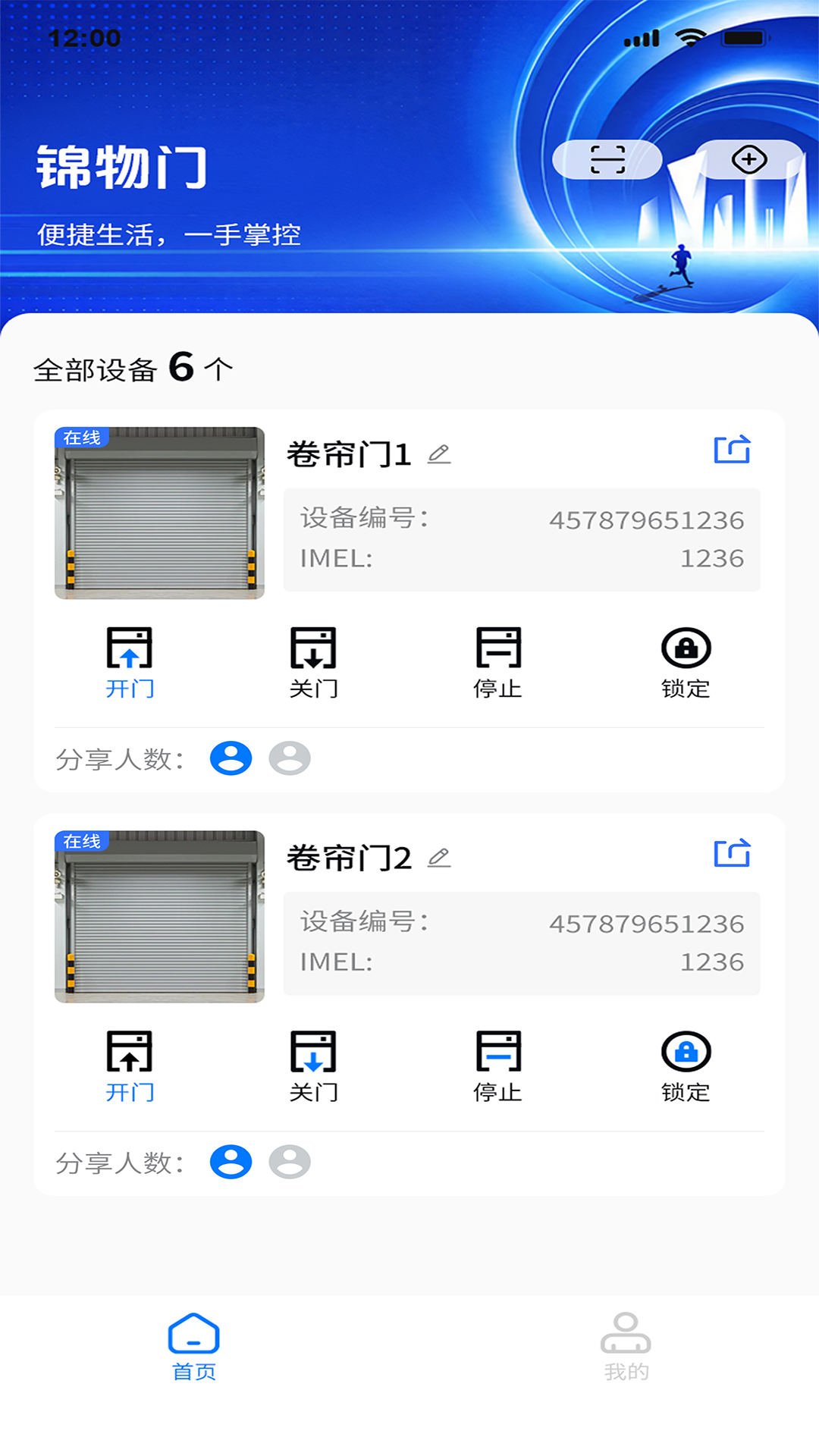The width and height of the screenshot is (819, 1456).
Task: Share device 卷帘门1
Action: click(x=732, y=450)
